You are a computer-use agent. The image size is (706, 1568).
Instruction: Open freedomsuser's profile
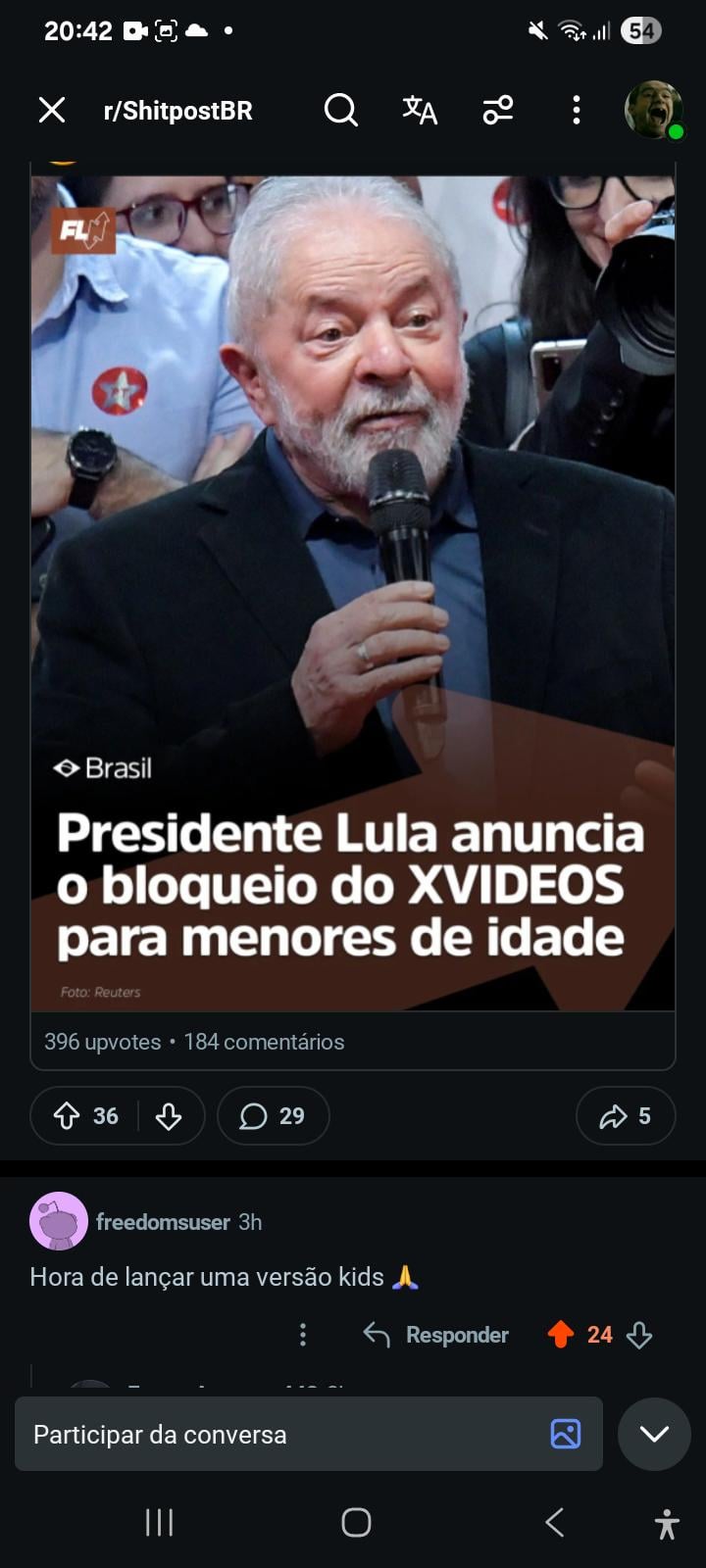(162, 1222)
